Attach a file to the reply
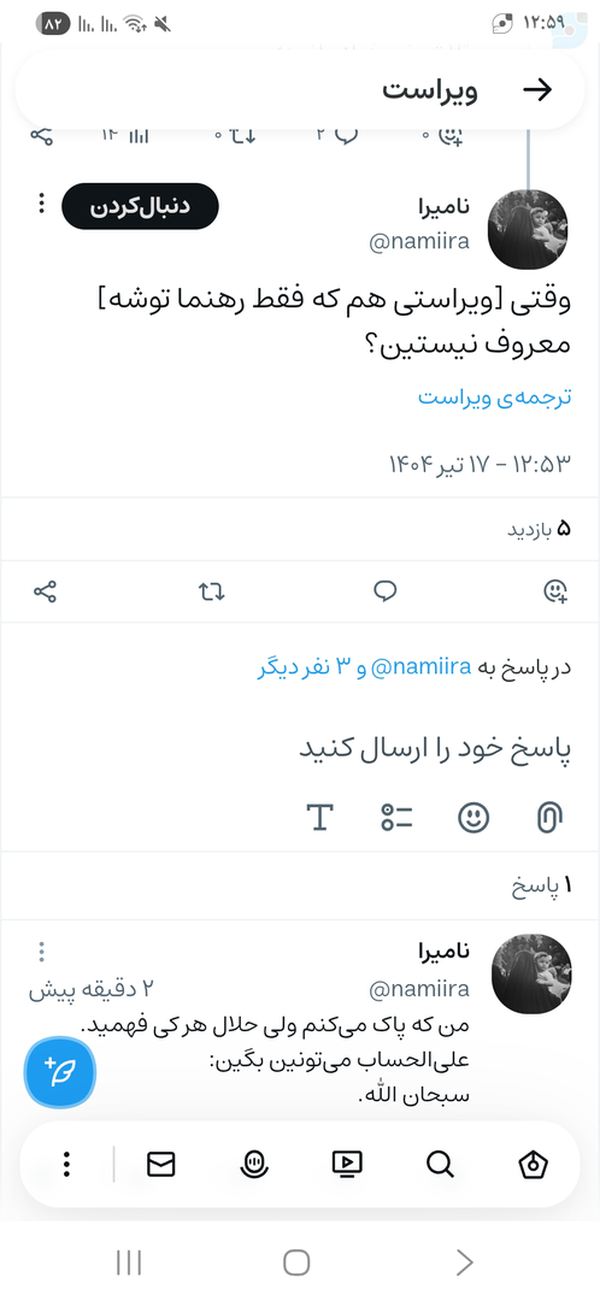This screenshot has height=1301, width=600. coord(549,817)
